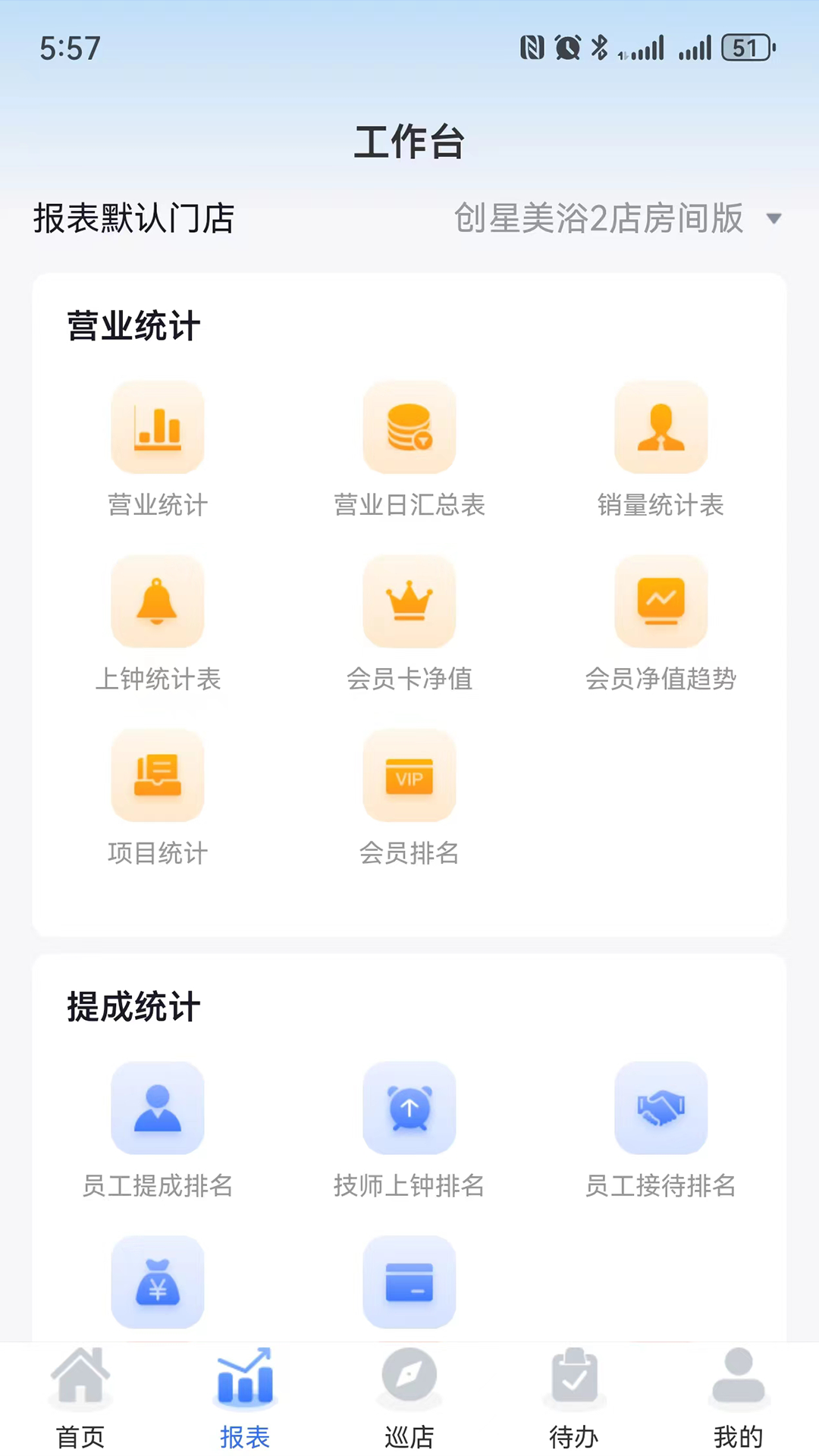Image resolution: width=819 pixels, height=1456 pixels.
Task: Open the 营业统计 report icon
Action: coord(157,427)
